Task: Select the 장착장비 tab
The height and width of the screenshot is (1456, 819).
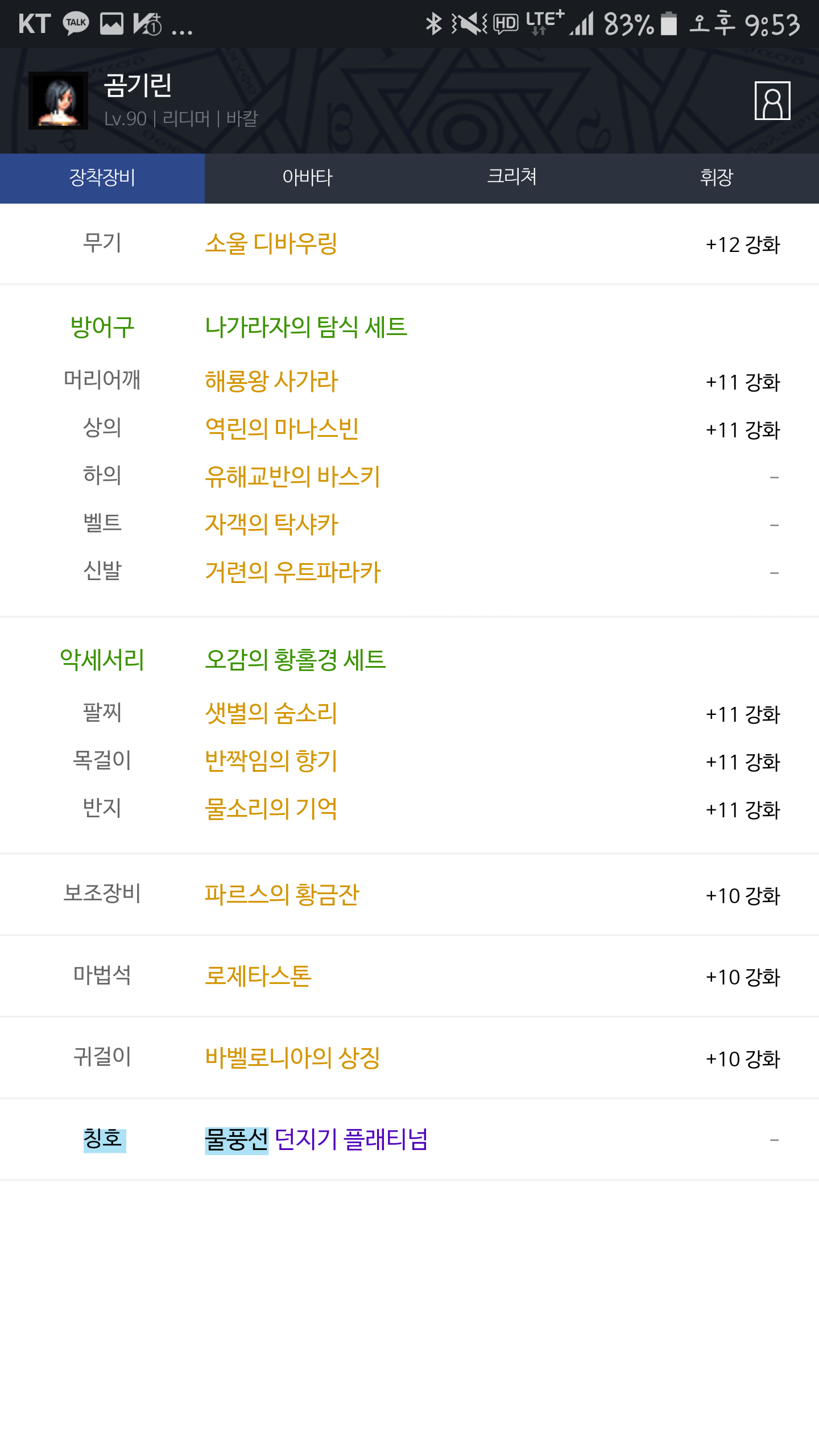Action: (x=102, y=178)
